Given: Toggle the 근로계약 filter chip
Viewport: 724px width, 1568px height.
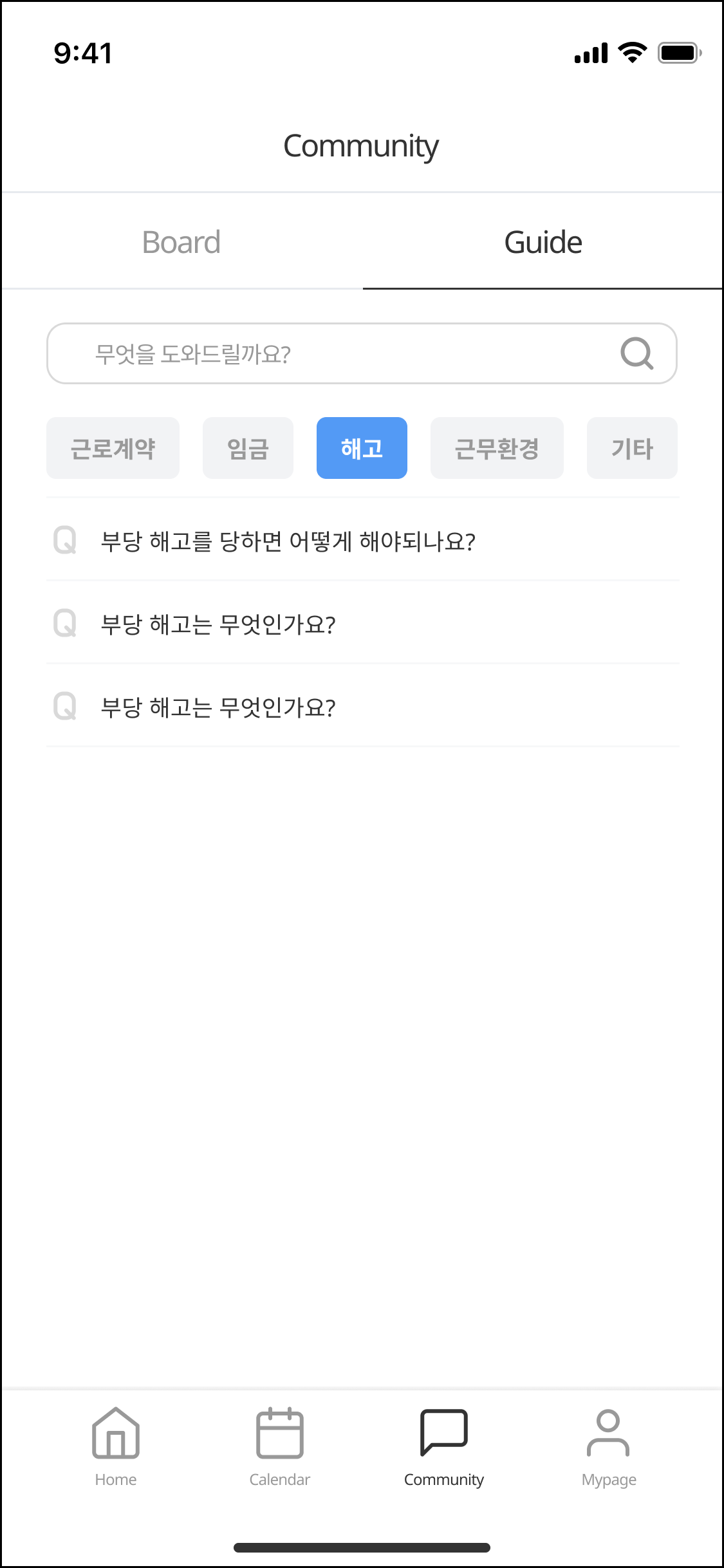Looking at the screenshot, I should (112, 448).
